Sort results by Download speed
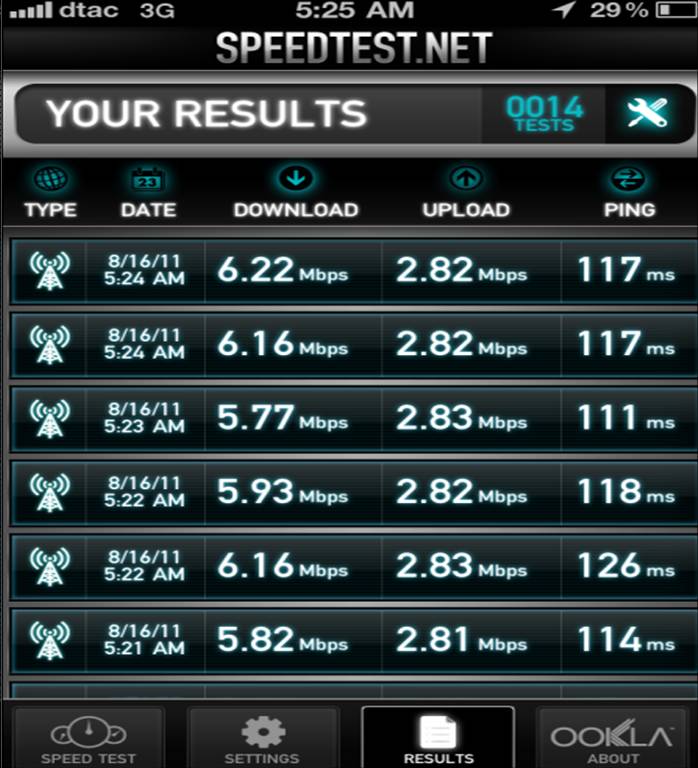The image size is (698, 768). 296,193
